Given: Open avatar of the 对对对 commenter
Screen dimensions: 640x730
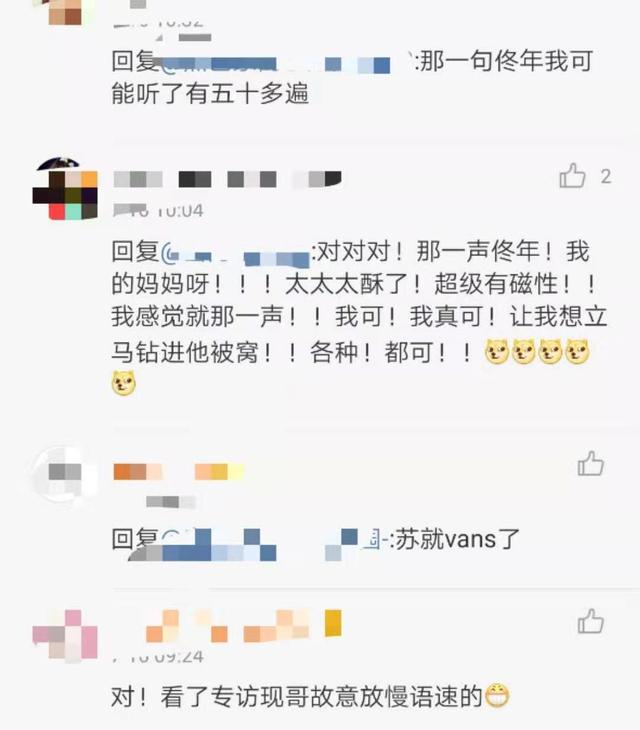Looking at the screenshot, I should pyautogui.click(x=66, y=189).
